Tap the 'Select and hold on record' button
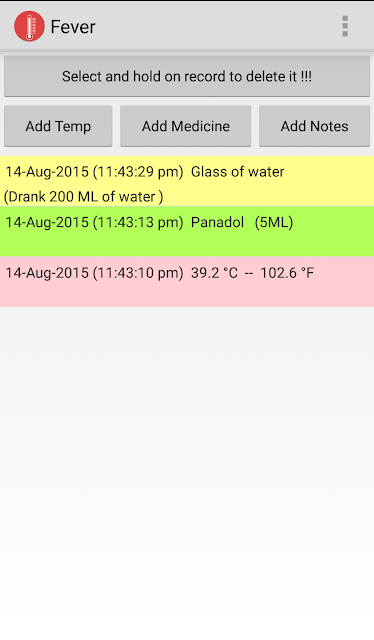Screen dimensions: 374x640 [187, 76]
